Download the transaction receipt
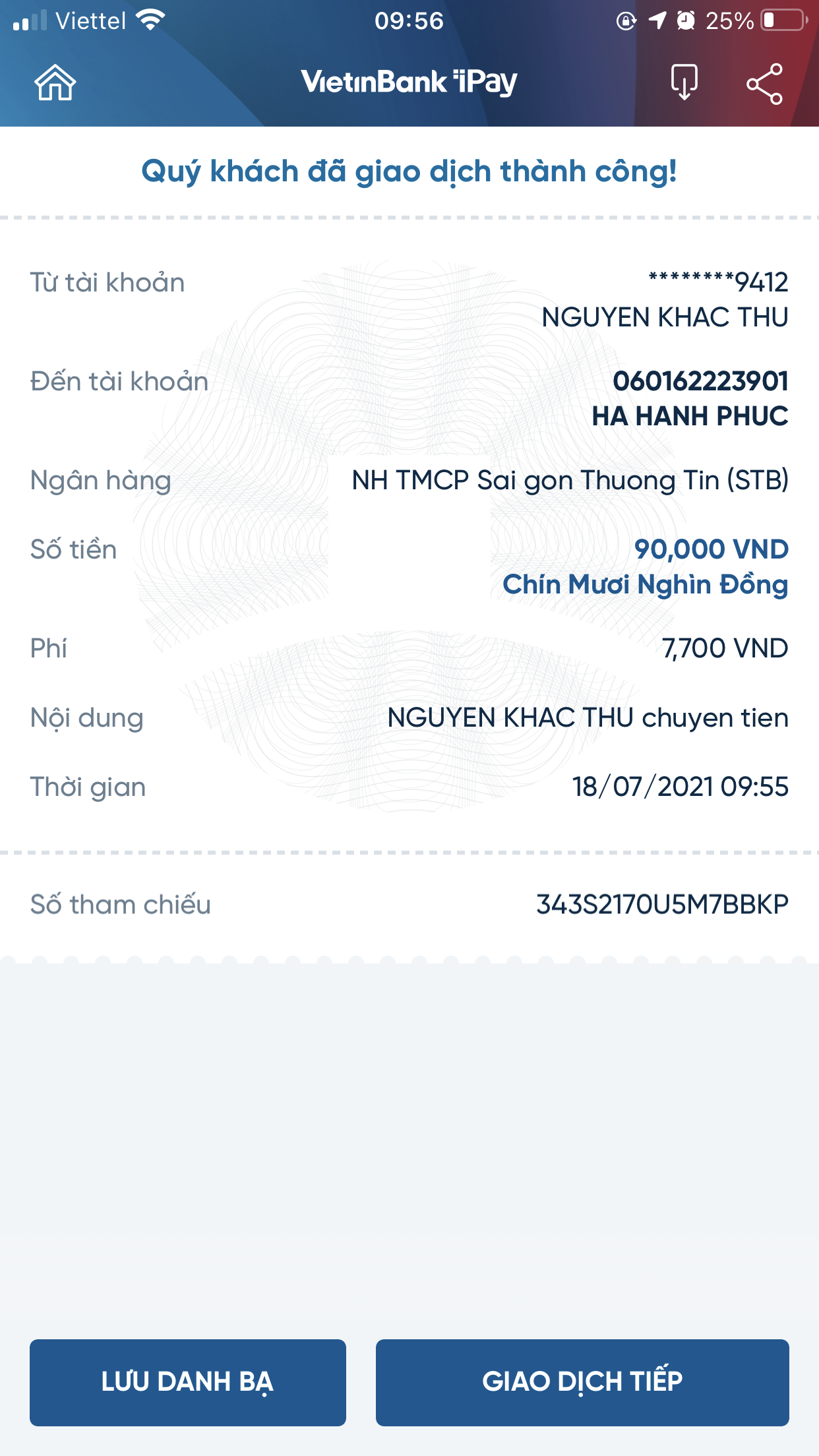Viewport: 819px width, 1456px height. coord(684,83)
